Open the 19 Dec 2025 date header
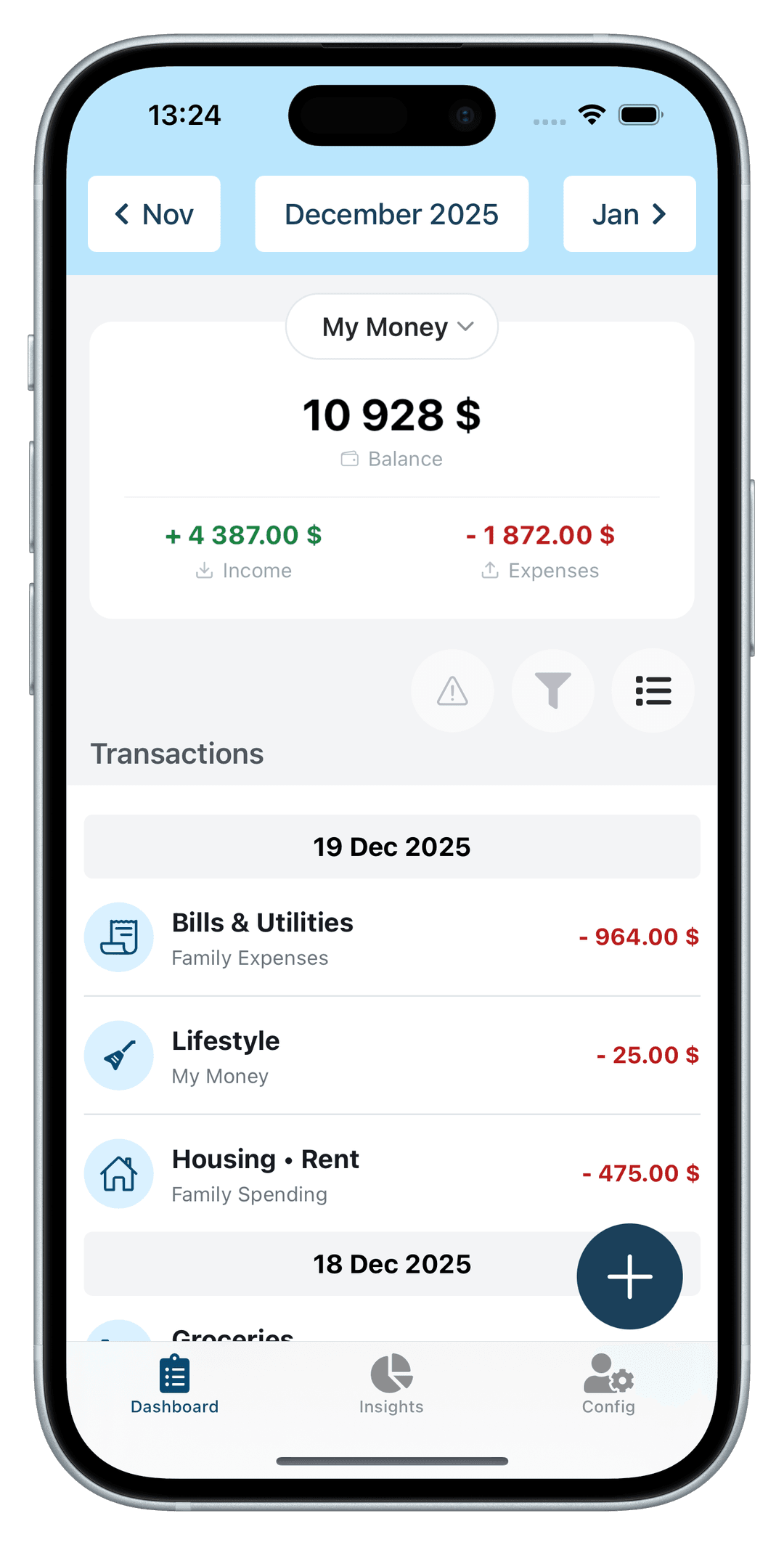The width and height of the screenshot is (784, 1545). tap(391, 846)
